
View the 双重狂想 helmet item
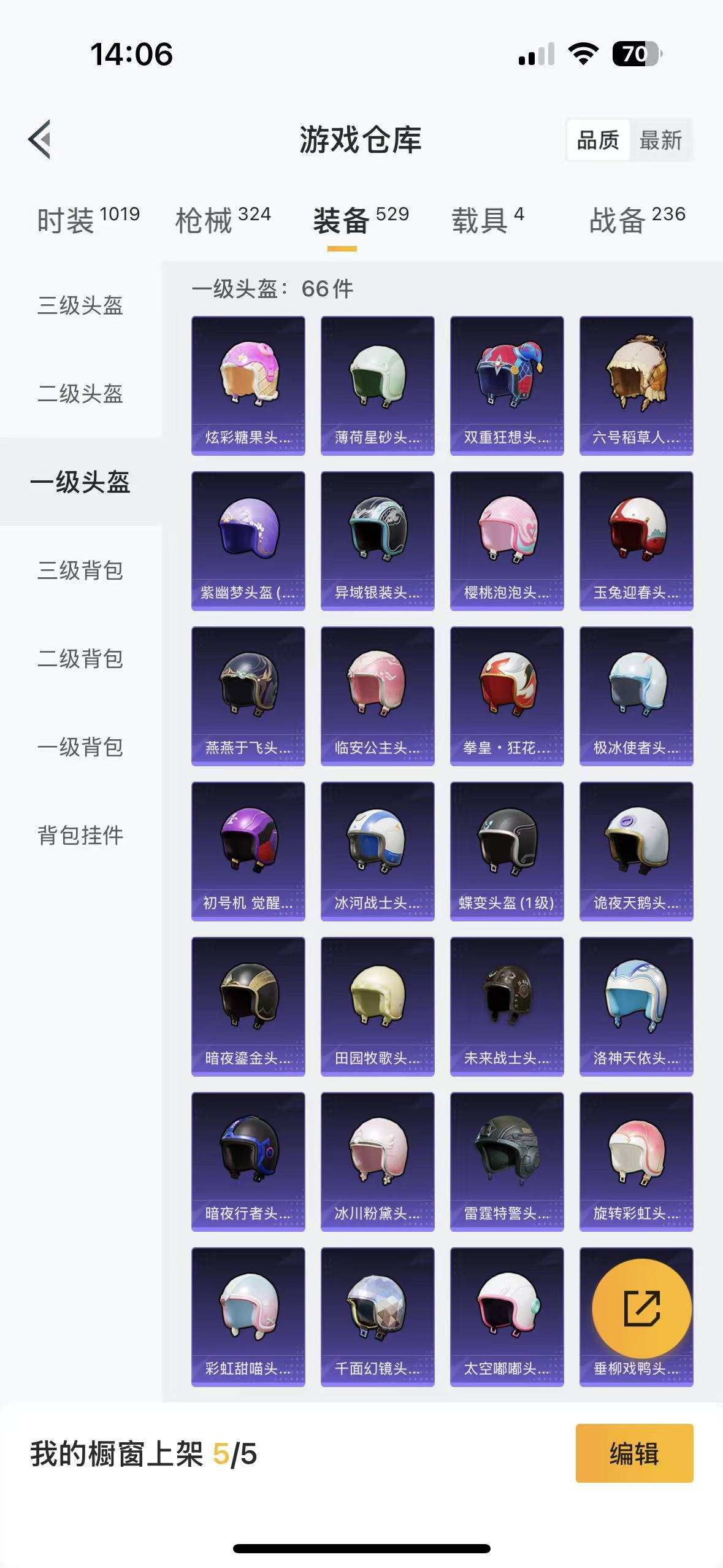click(507, 385)
